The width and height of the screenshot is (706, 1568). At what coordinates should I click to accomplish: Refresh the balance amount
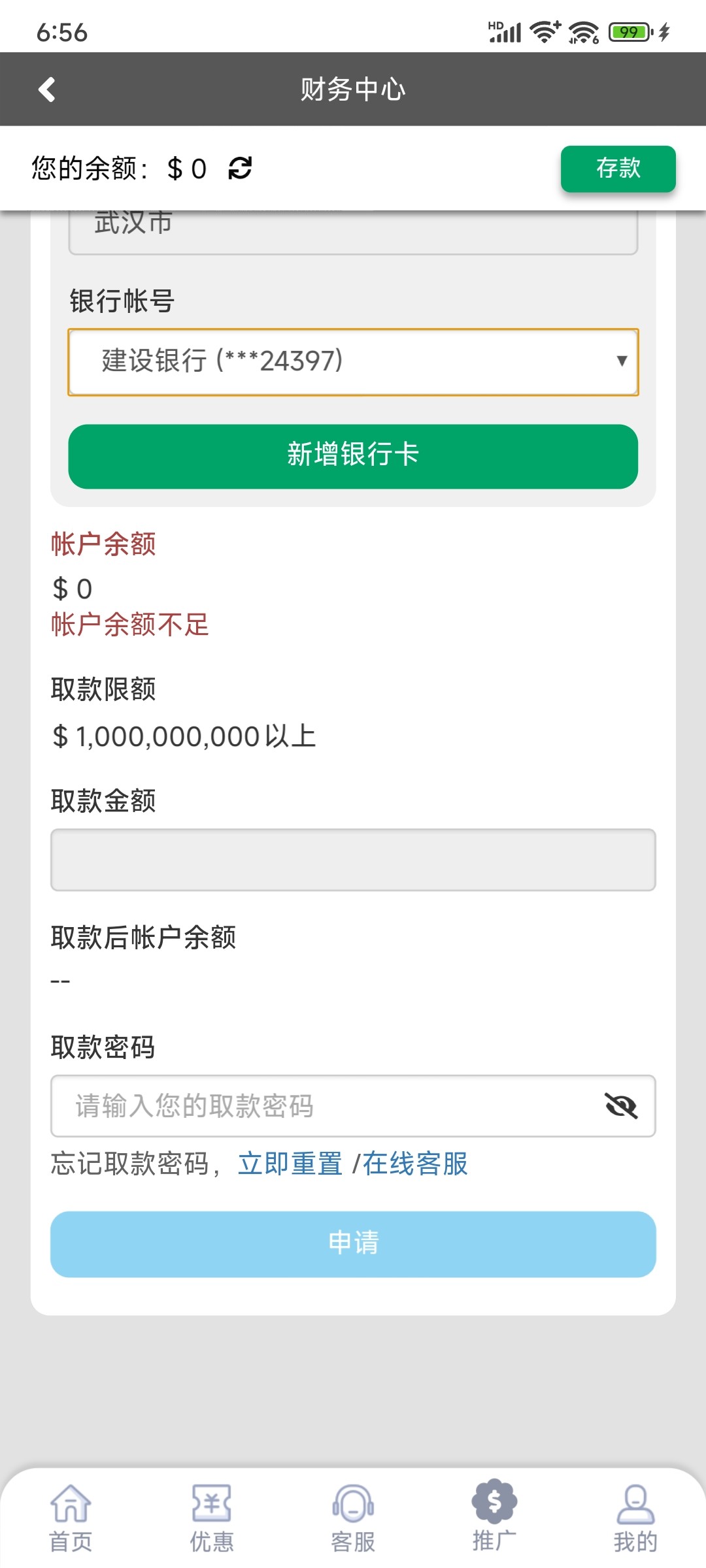click(240, 168)
